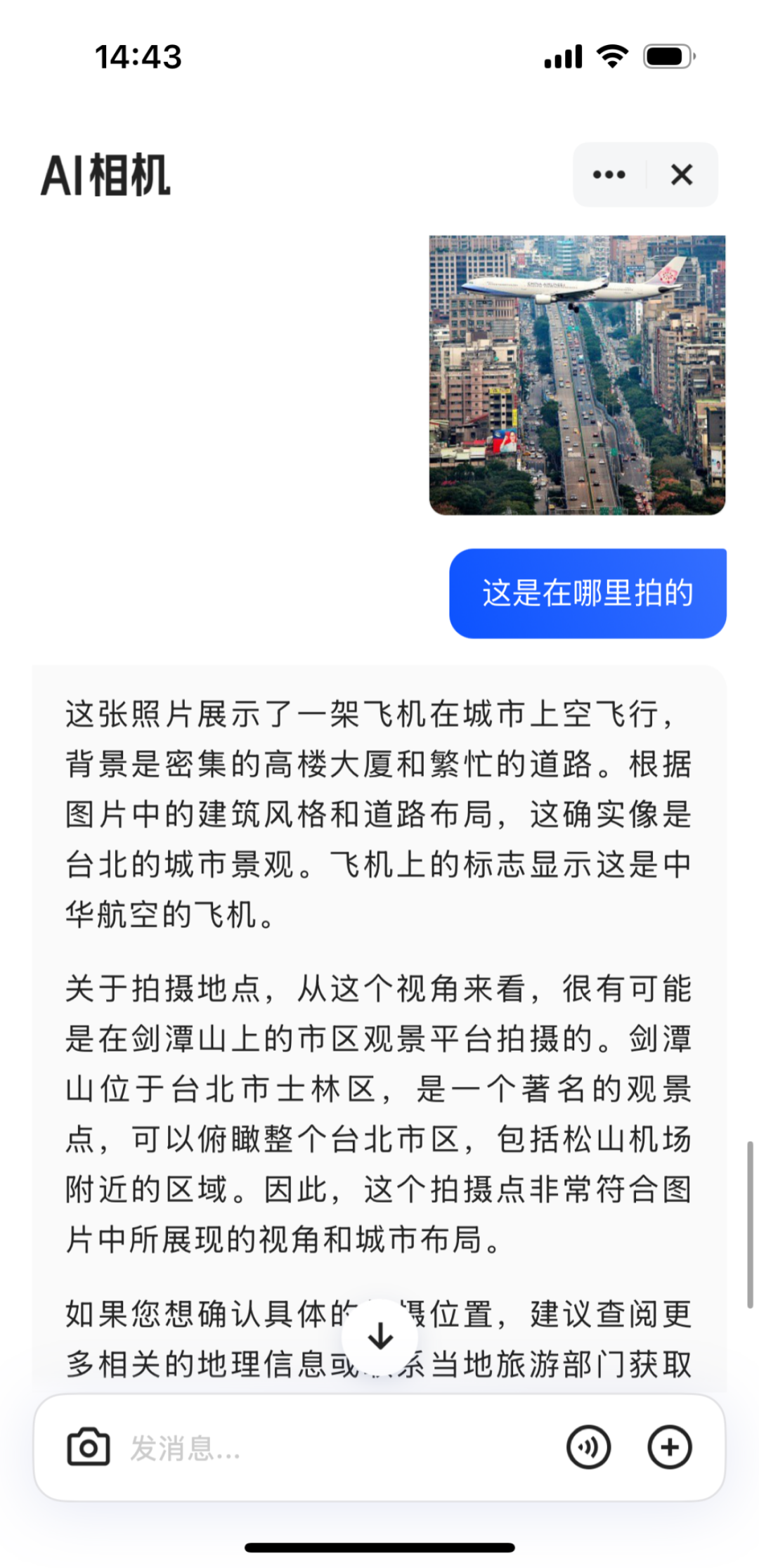Viewport: 759px width, 1568px height.
Task: Open the plus attachment menu
Action: (669, 1448)
